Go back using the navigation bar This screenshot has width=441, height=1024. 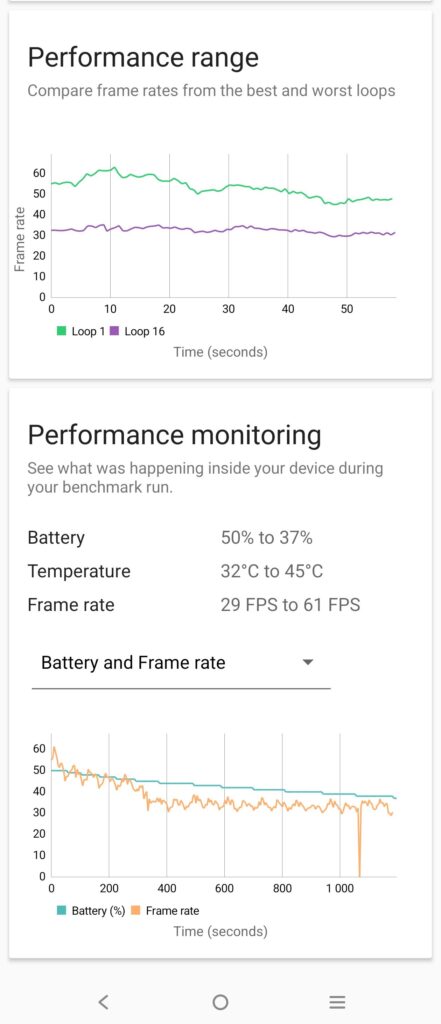(x=103, y=1001)
